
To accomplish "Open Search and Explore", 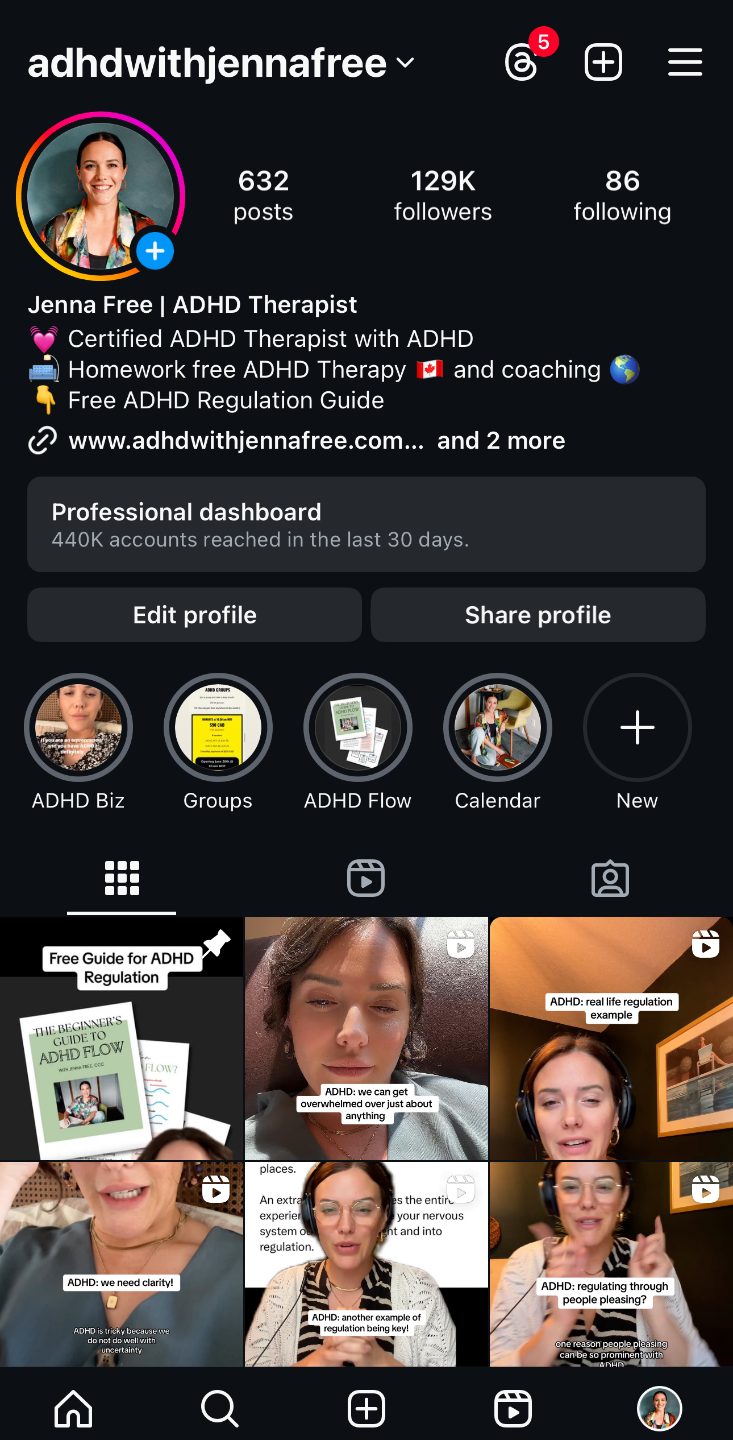I will [220, 1409].
